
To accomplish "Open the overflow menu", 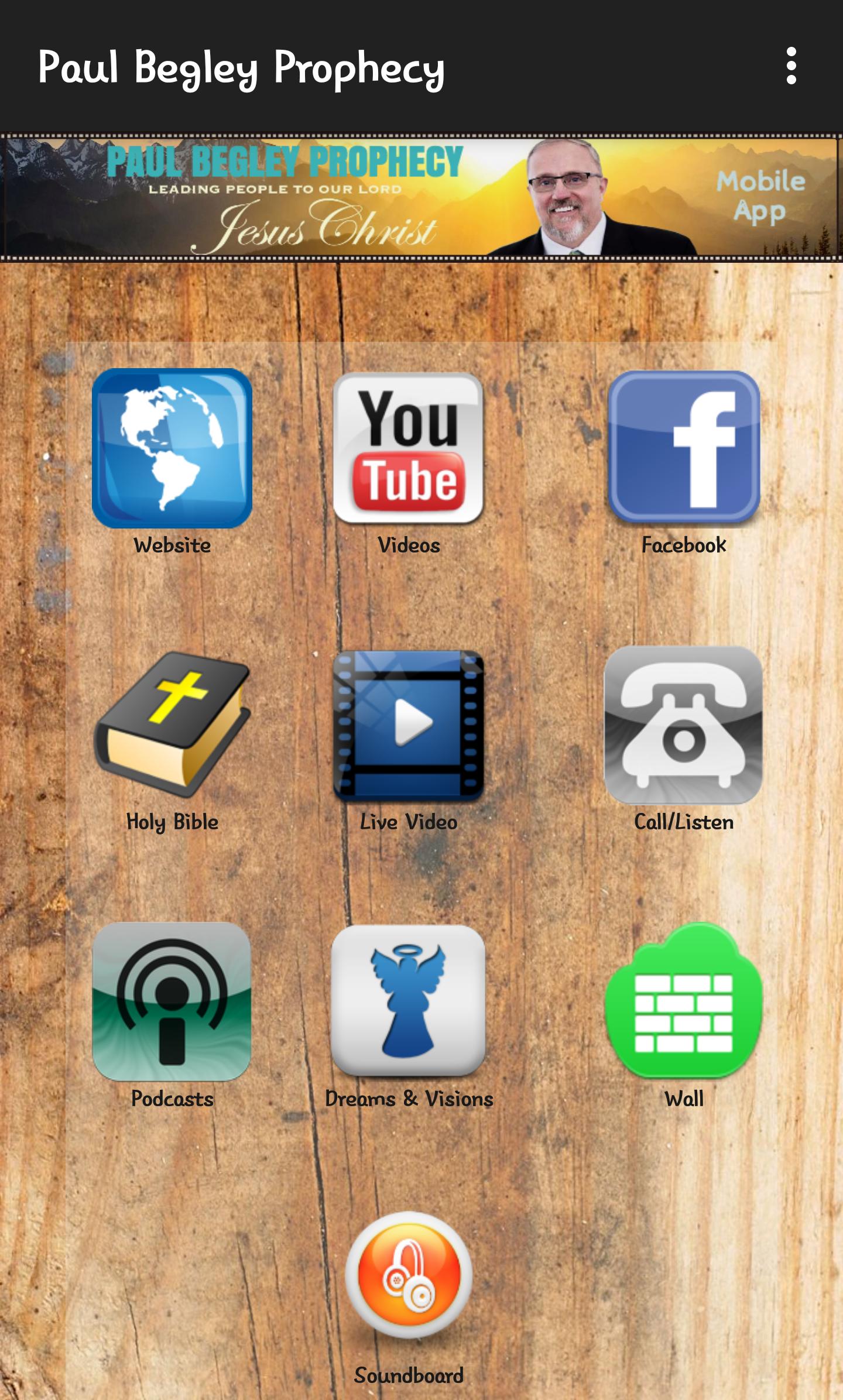I will [791, 66].
